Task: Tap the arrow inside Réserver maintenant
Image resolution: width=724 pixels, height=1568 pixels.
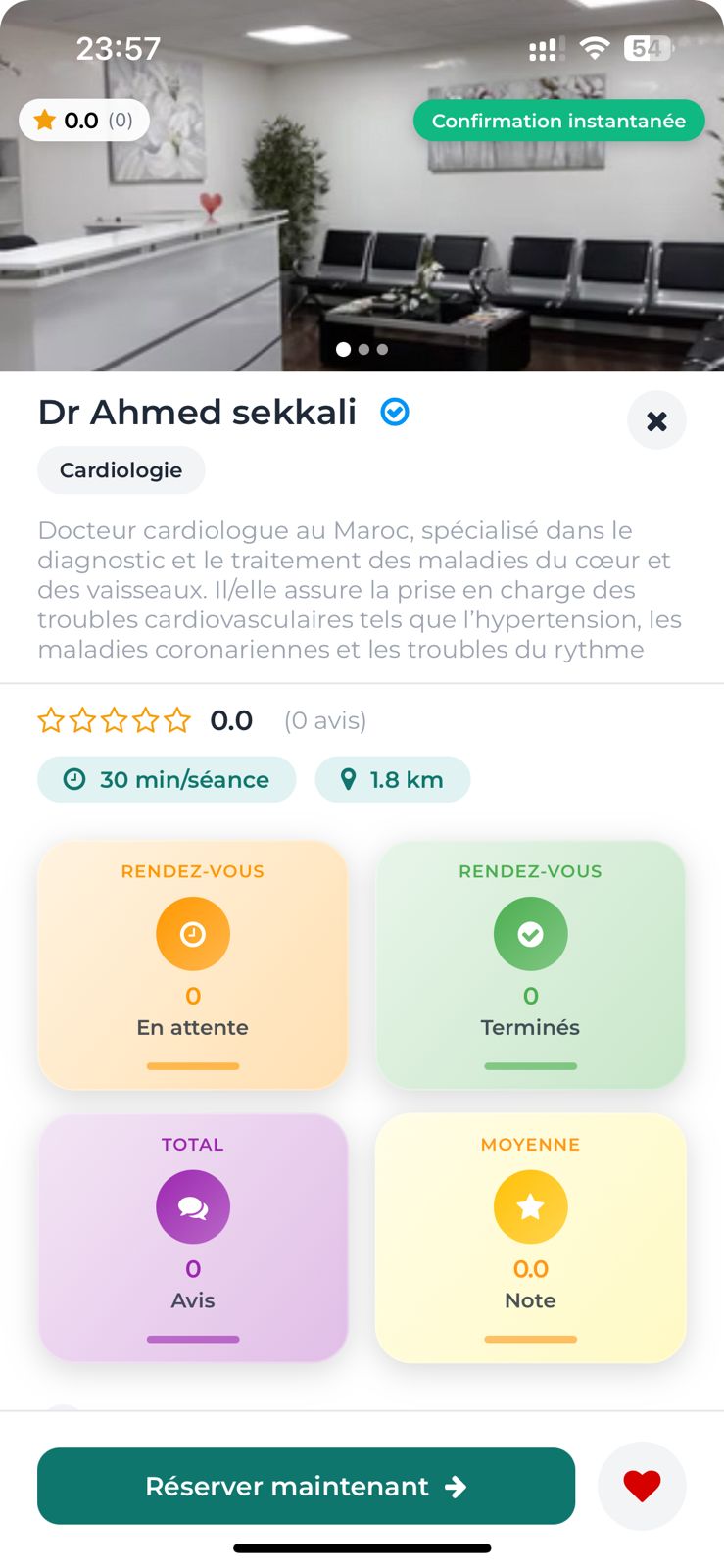Action: point(456,1486)
